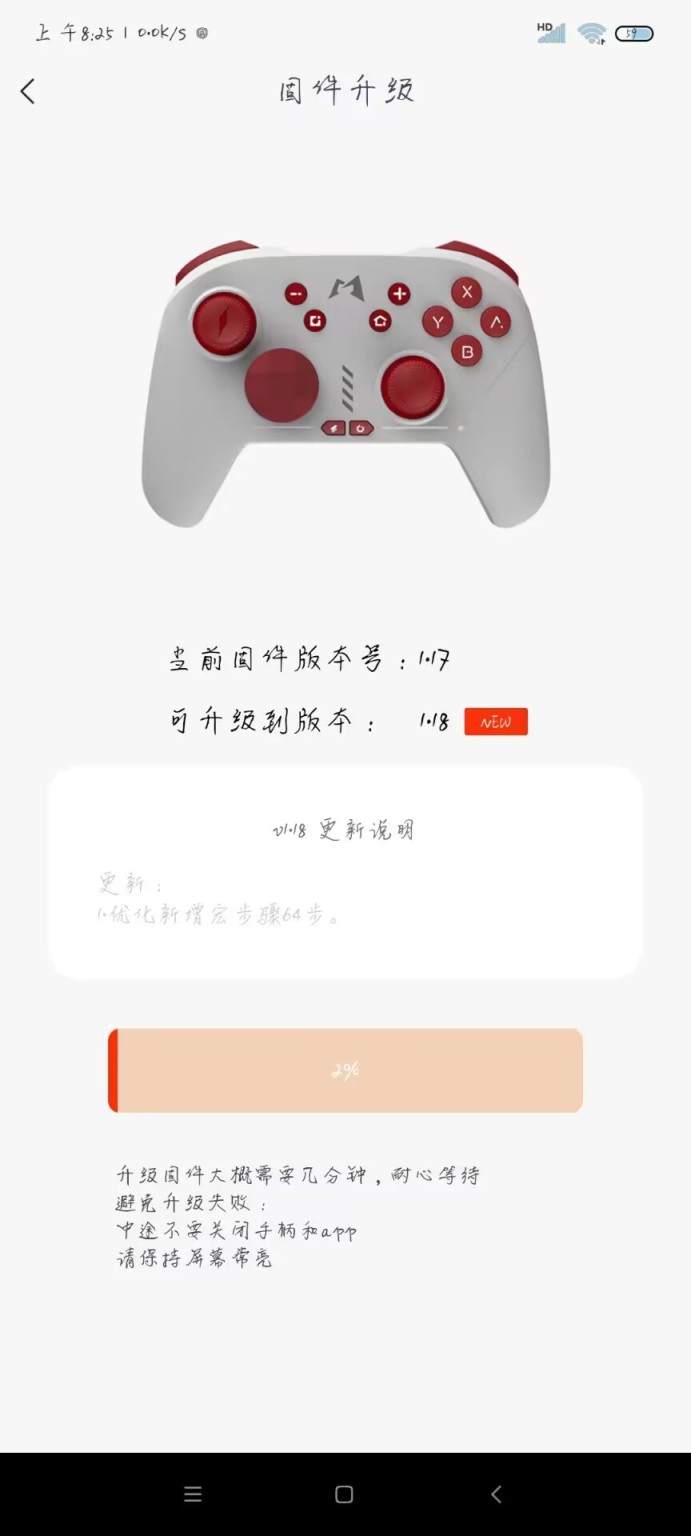Go back from the 固件升级 page

click(x=28, y=92)
